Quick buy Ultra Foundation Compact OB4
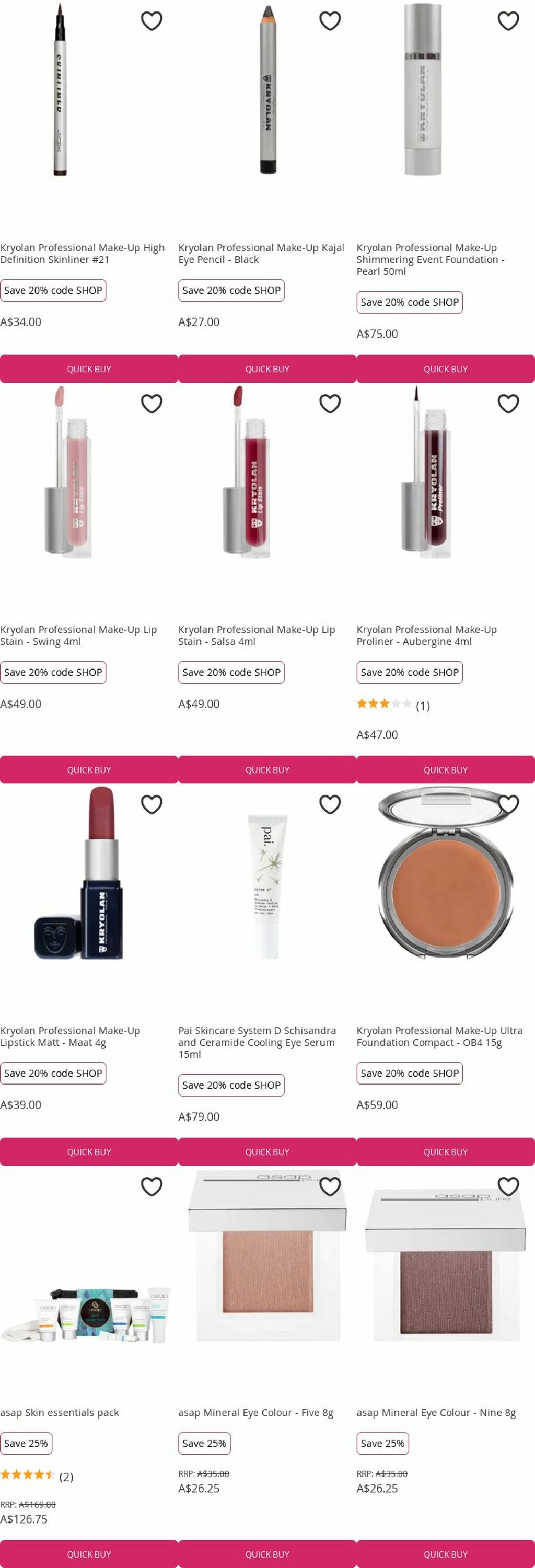The width and height of the screenshot is (535, 1568). 446,1151
